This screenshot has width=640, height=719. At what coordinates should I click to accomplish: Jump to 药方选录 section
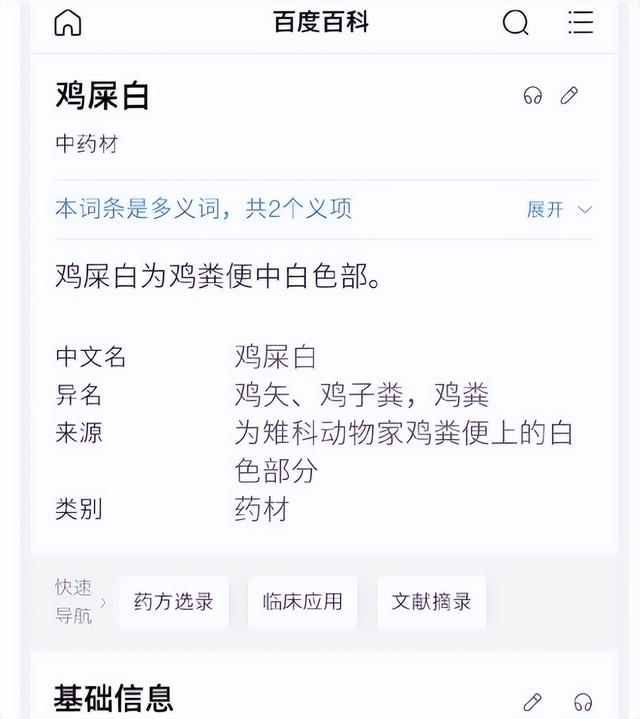[174, 602]
